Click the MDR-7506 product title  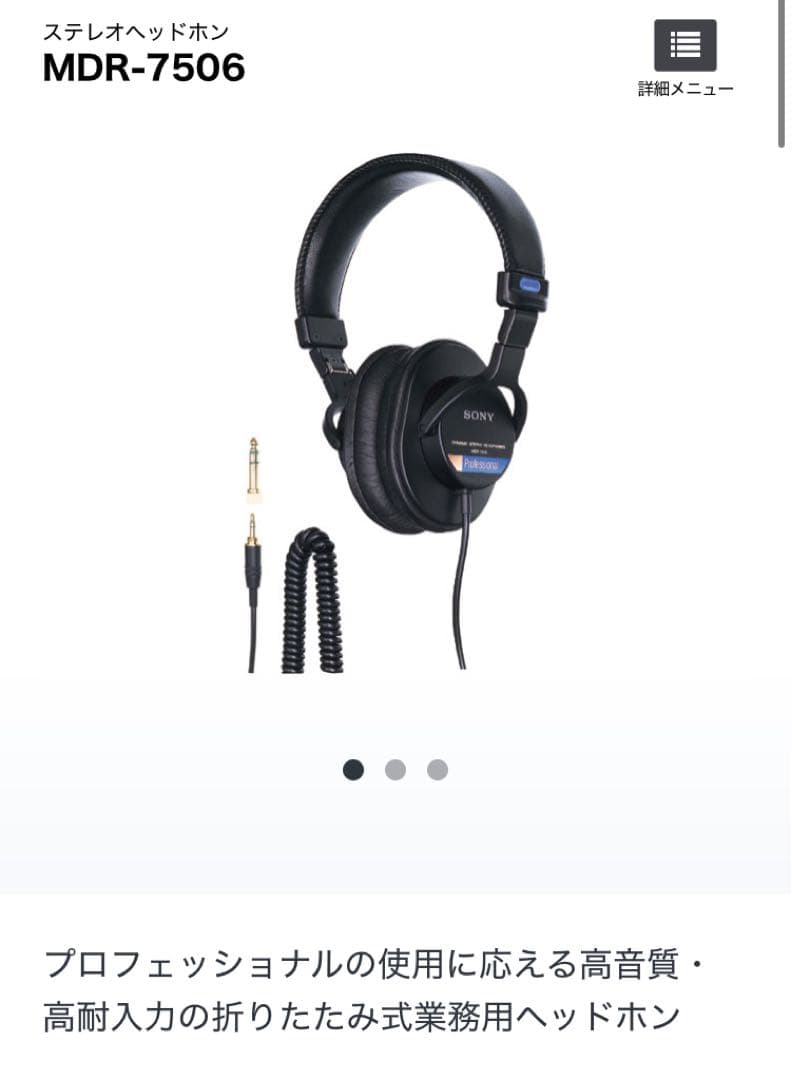coord(144,69)
